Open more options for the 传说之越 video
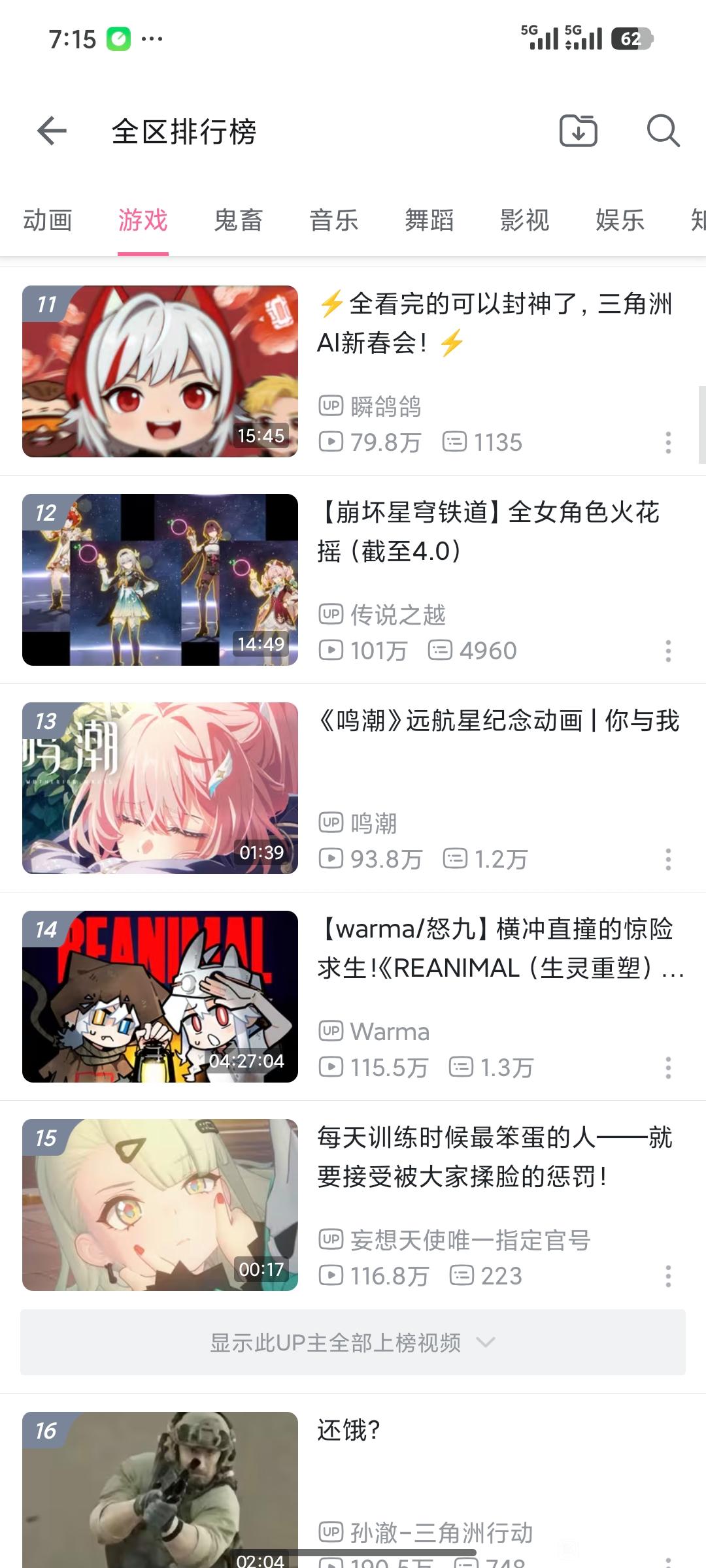706x1568 pixels. pos(668,651)
